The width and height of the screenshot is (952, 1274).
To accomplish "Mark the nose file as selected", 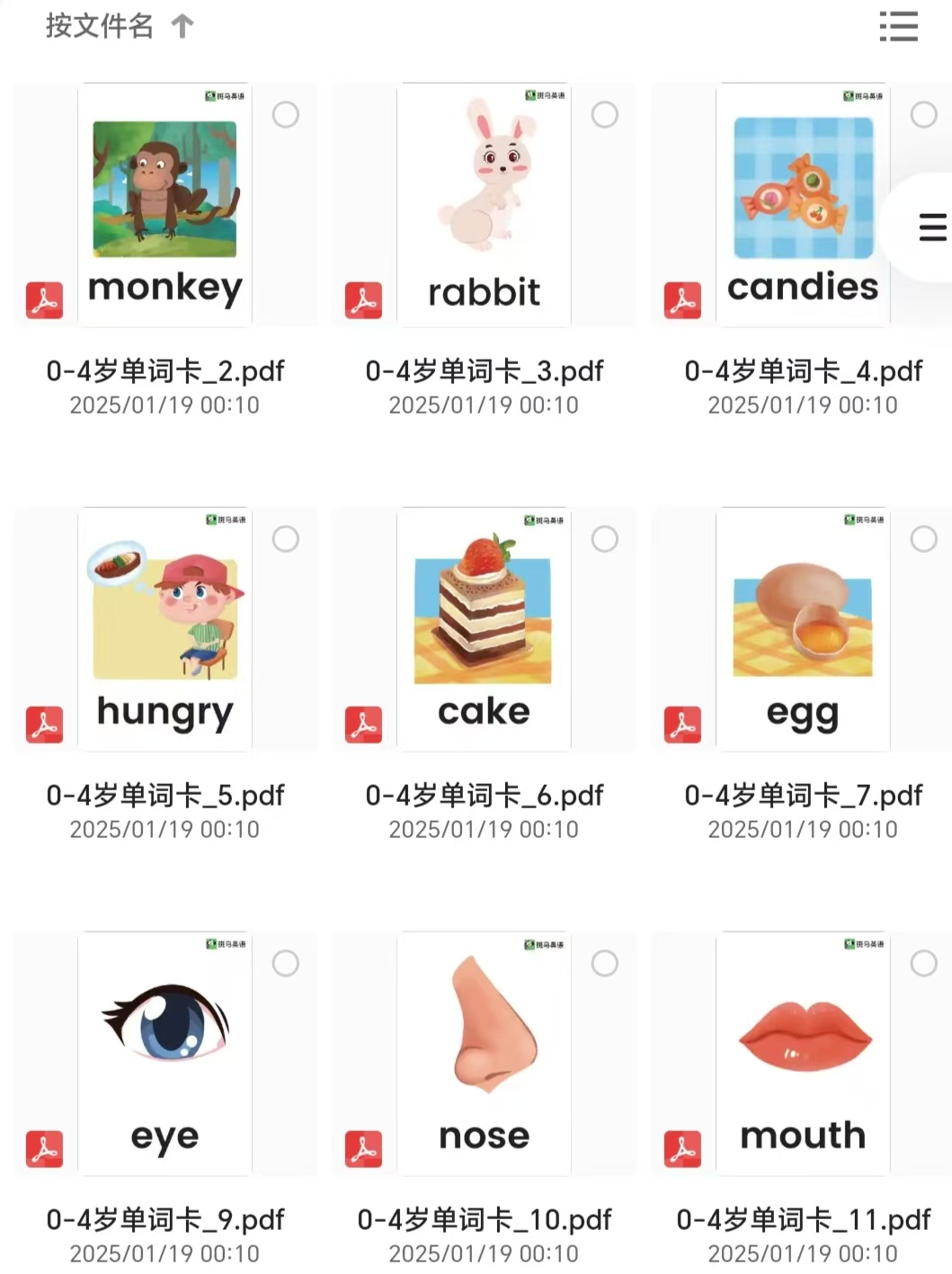I will (605, 963).
